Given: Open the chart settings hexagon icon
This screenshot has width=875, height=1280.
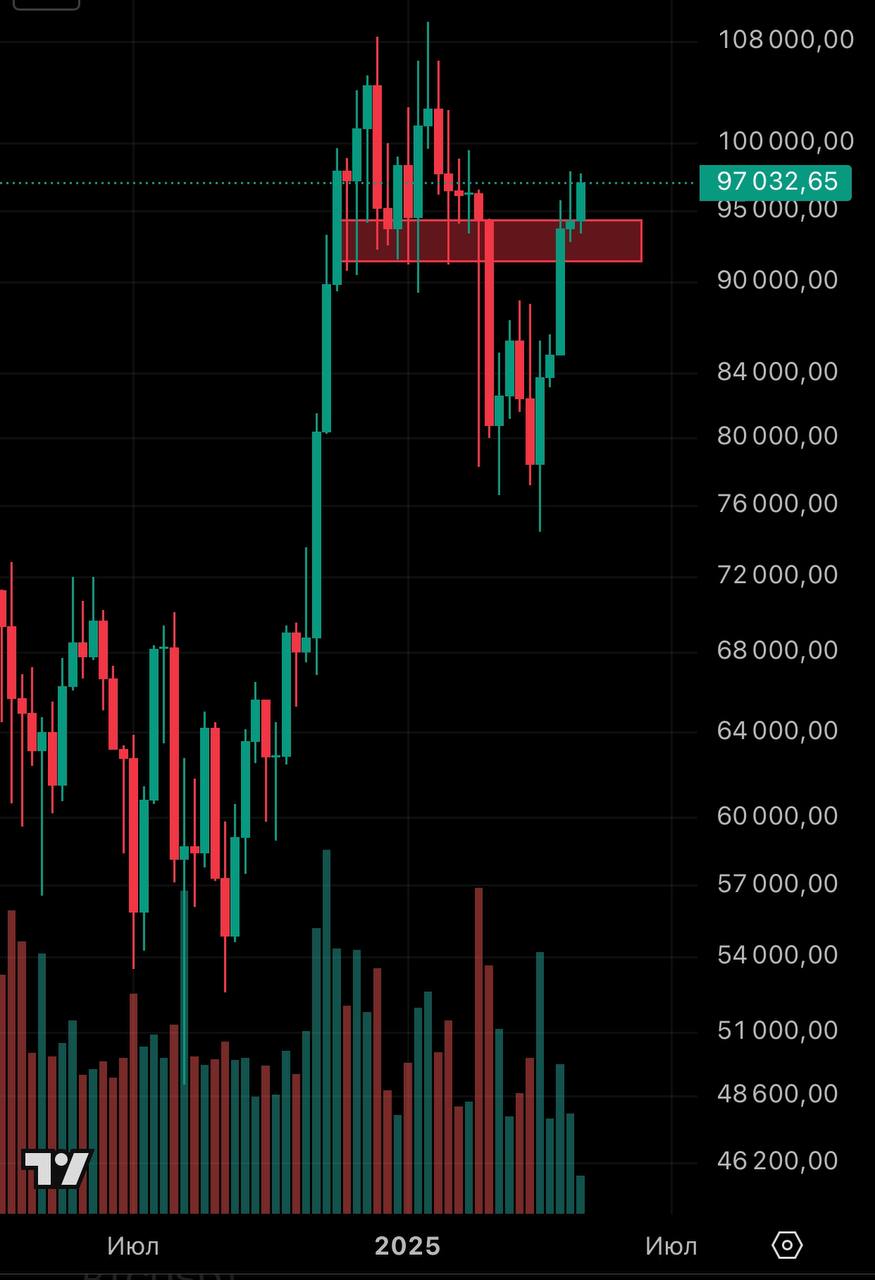Looking at the screenshot, I should [x=787, y=1245].
